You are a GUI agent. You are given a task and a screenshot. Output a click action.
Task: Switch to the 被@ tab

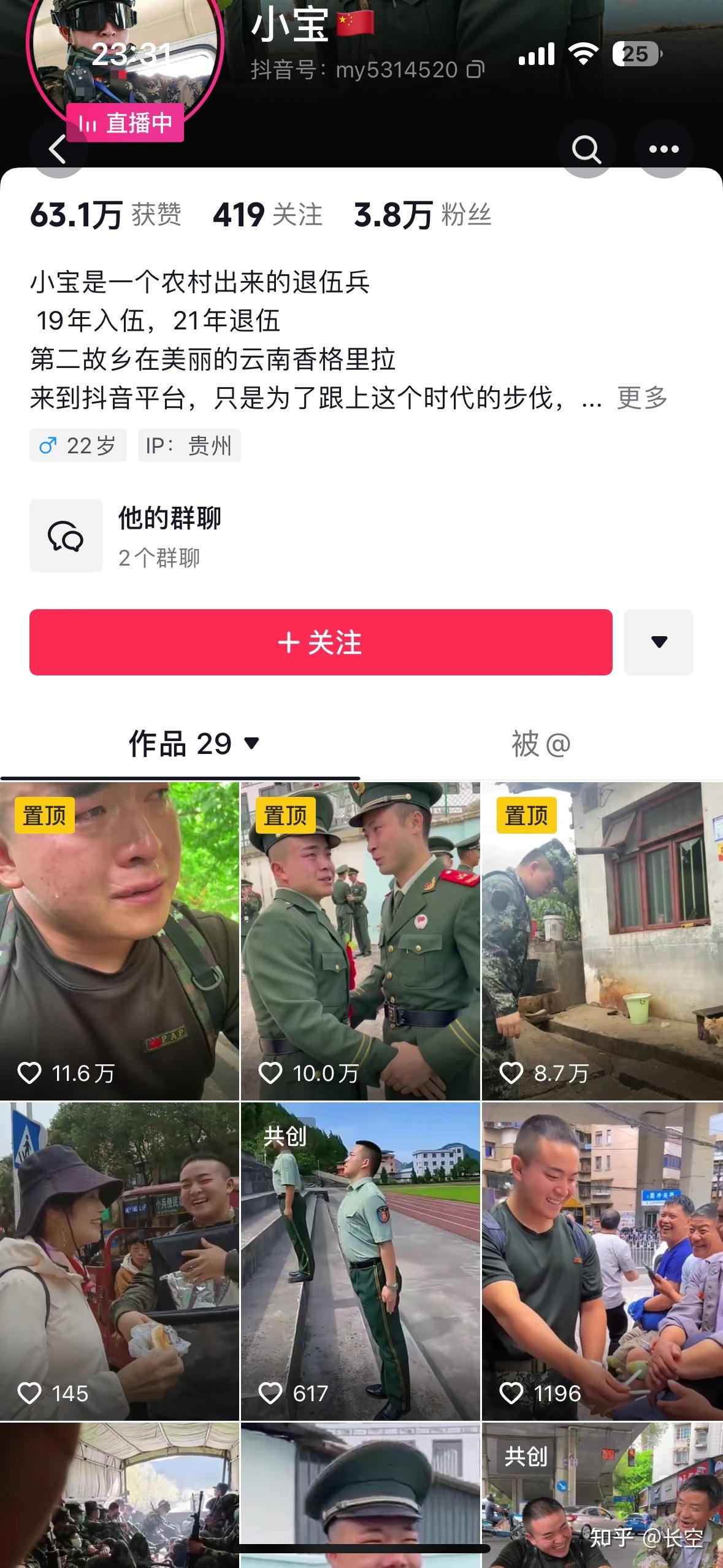(541, 744)
